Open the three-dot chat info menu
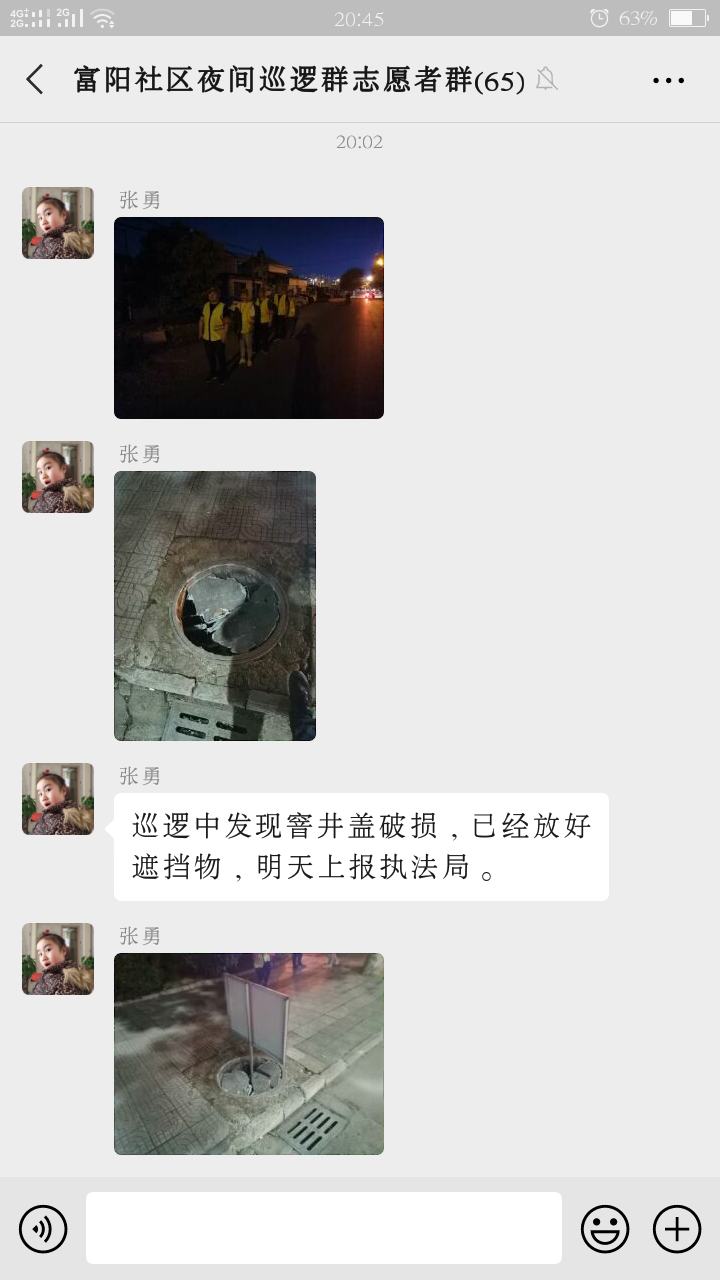The width and height of the screenshot is (720, 1280). pos(668,81)
